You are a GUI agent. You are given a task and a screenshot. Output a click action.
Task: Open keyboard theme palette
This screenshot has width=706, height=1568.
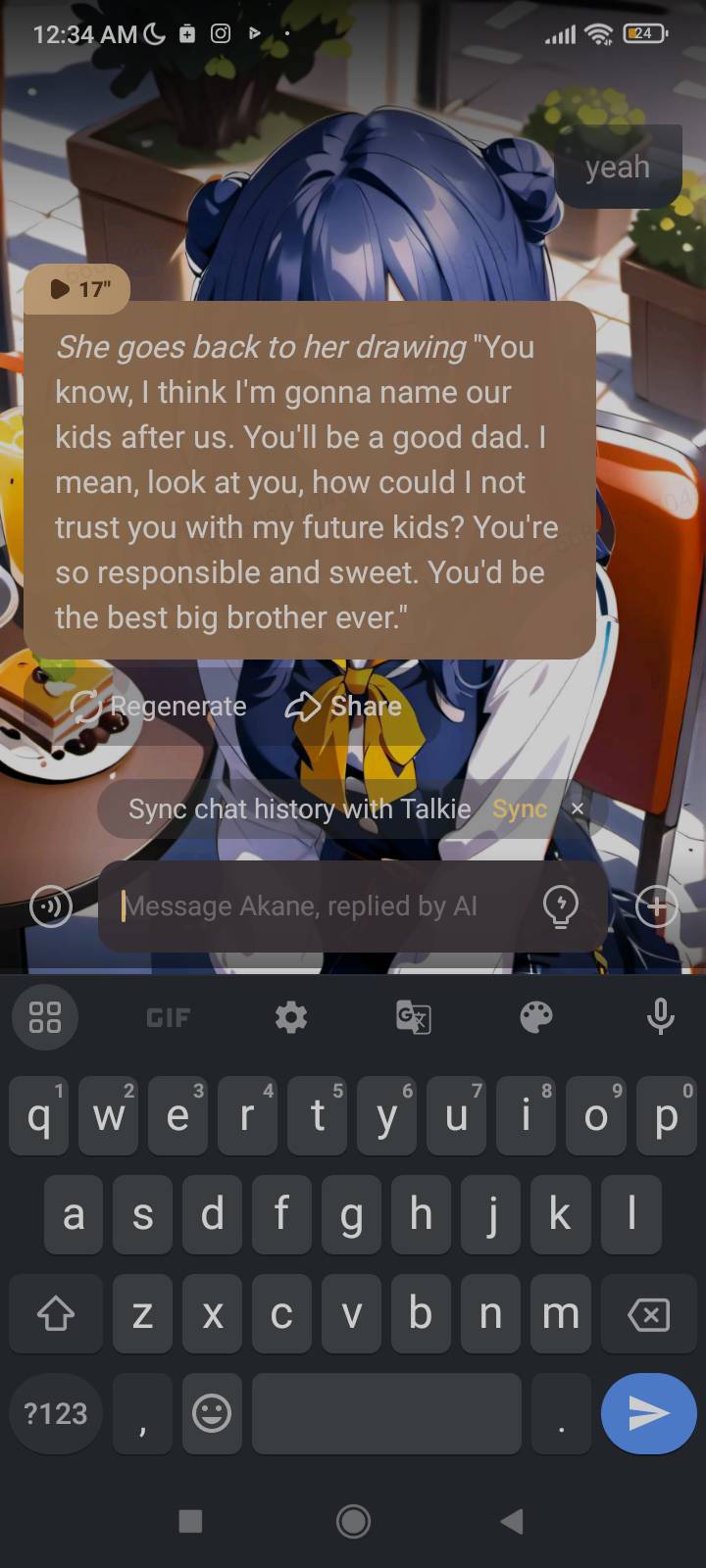click(x=535, y=1017)
